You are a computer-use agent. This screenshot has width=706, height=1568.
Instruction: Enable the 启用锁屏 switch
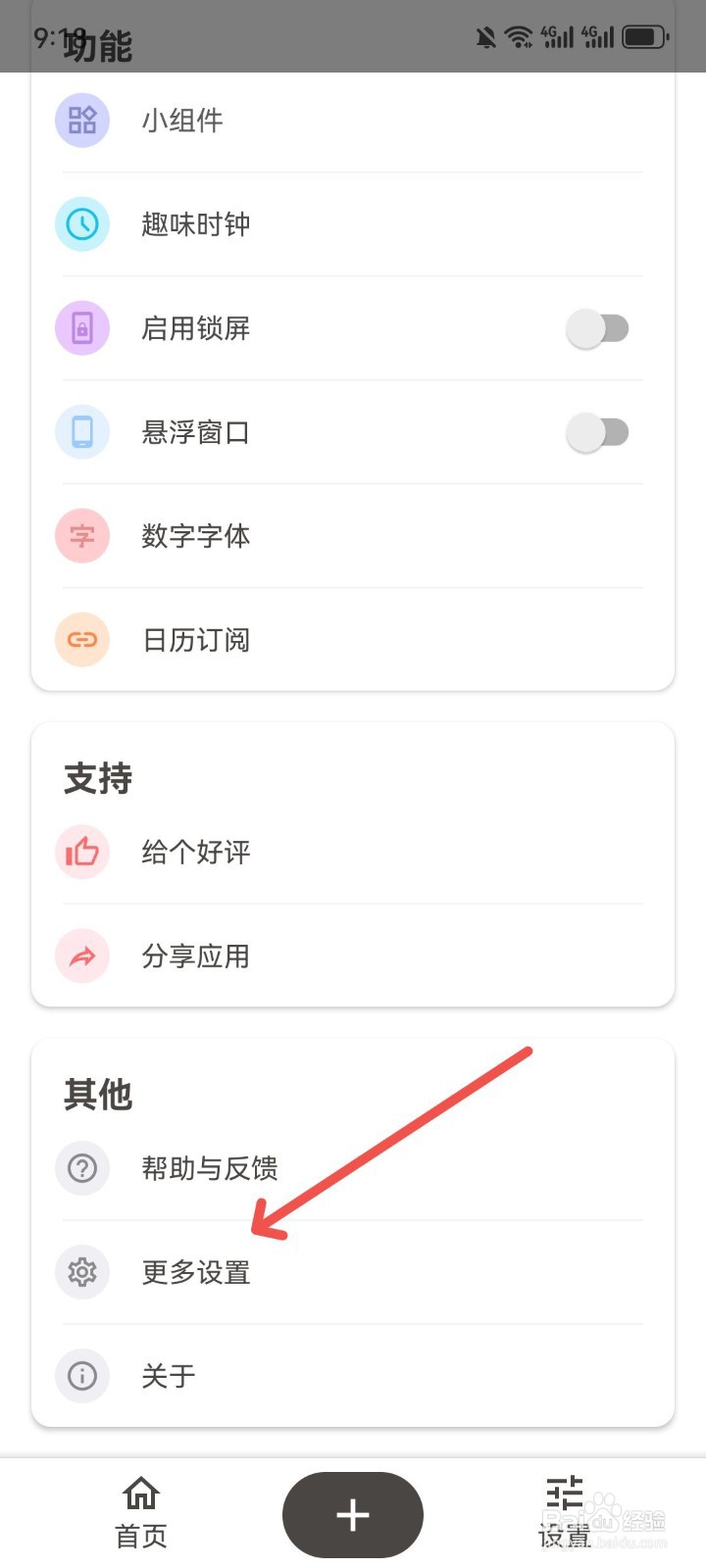(598, 328)
